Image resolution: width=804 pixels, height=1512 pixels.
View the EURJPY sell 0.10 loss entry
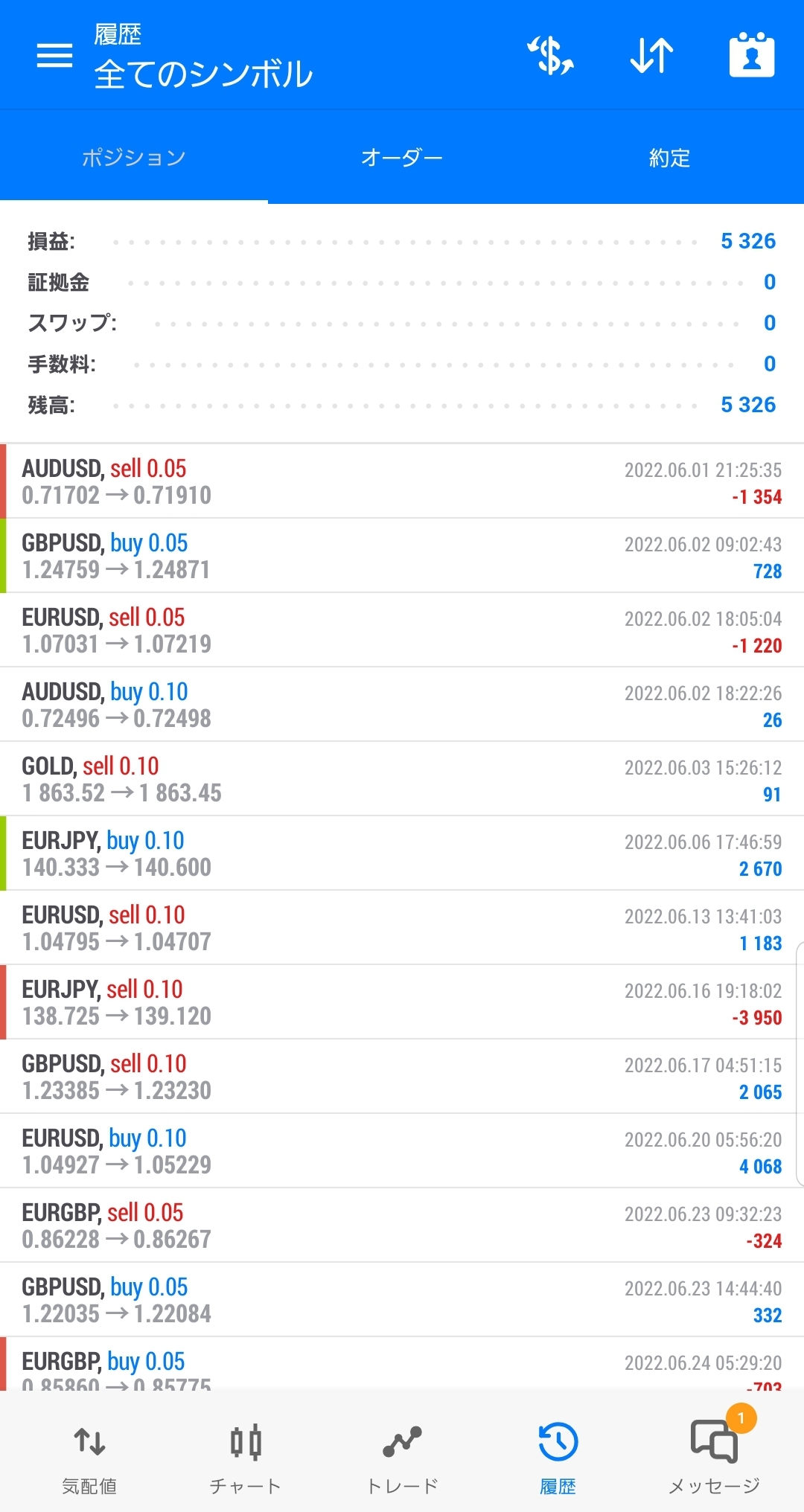[402, 1002]
